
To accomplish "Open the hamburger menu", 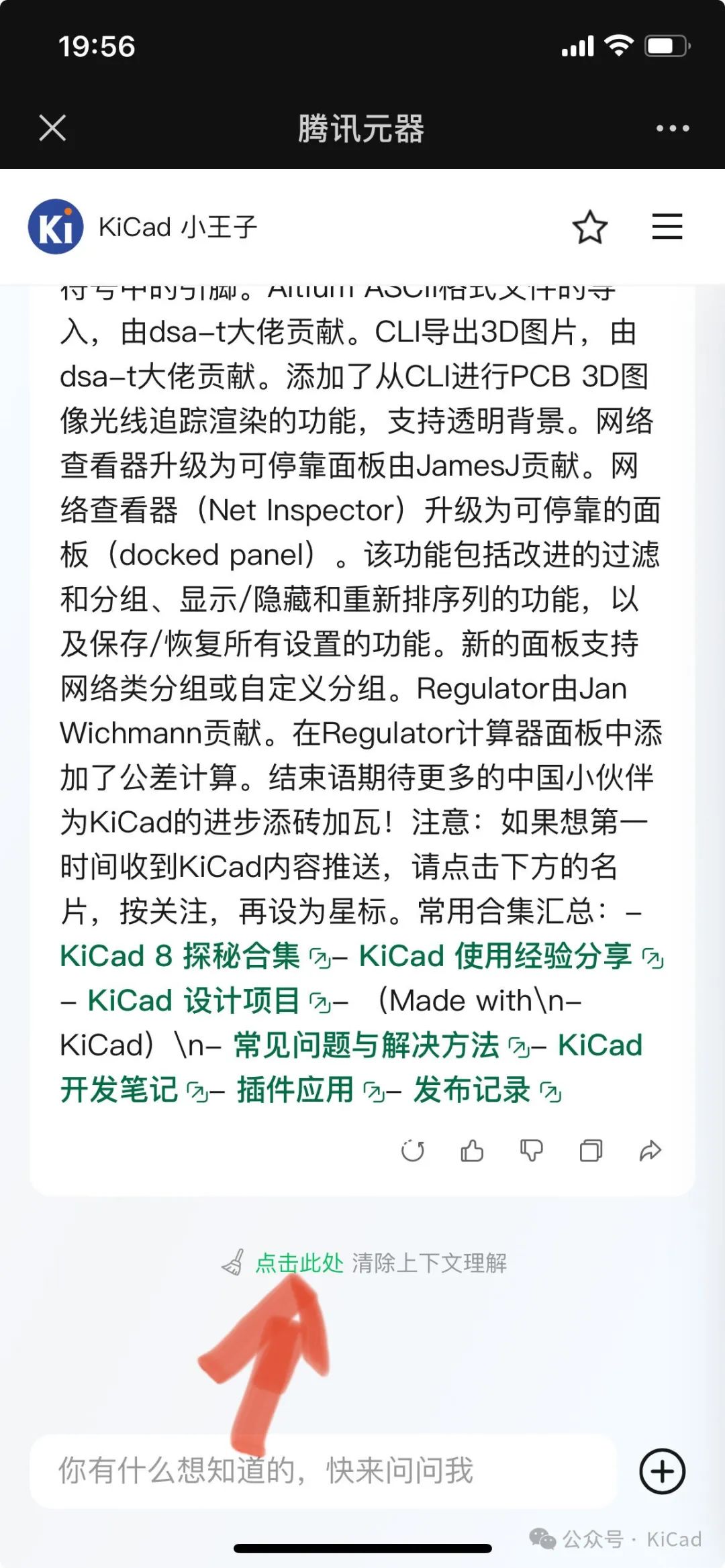I will coord(667,227).
